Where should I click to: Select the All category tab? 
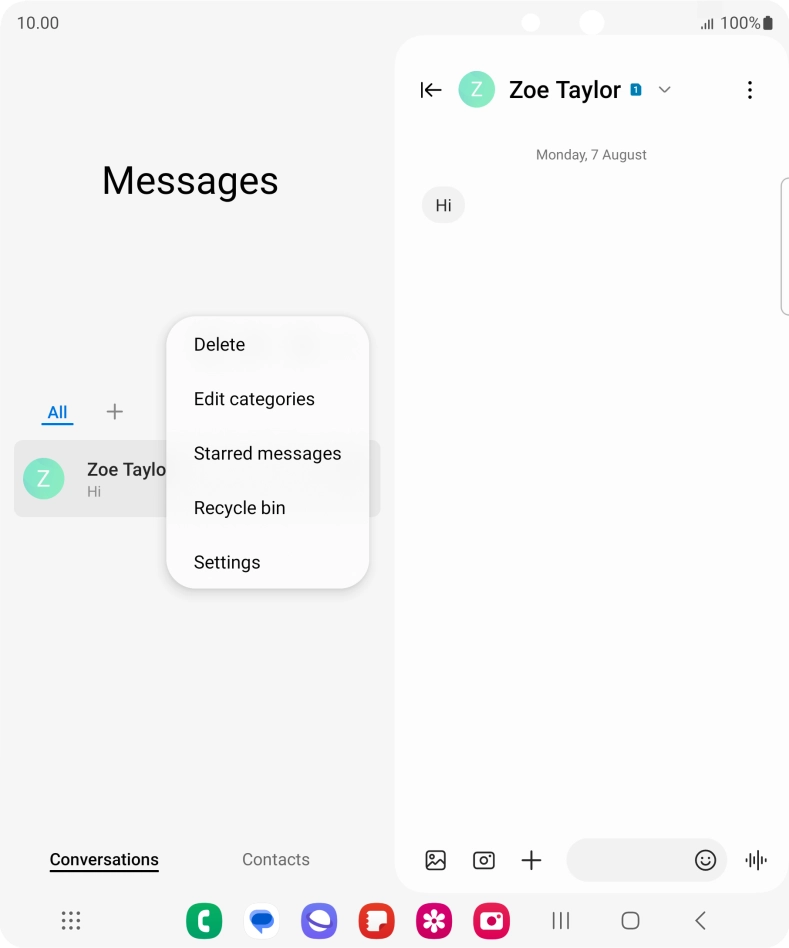point(58,412)
